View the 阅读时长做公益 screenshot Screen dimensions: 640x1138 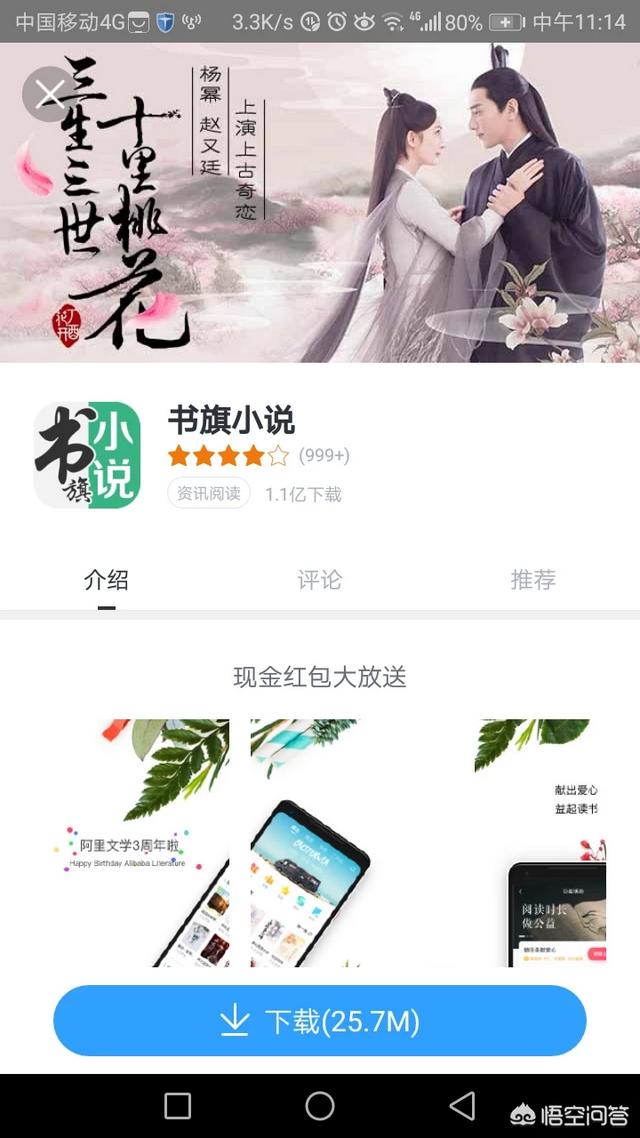click(x=540, y=842)
